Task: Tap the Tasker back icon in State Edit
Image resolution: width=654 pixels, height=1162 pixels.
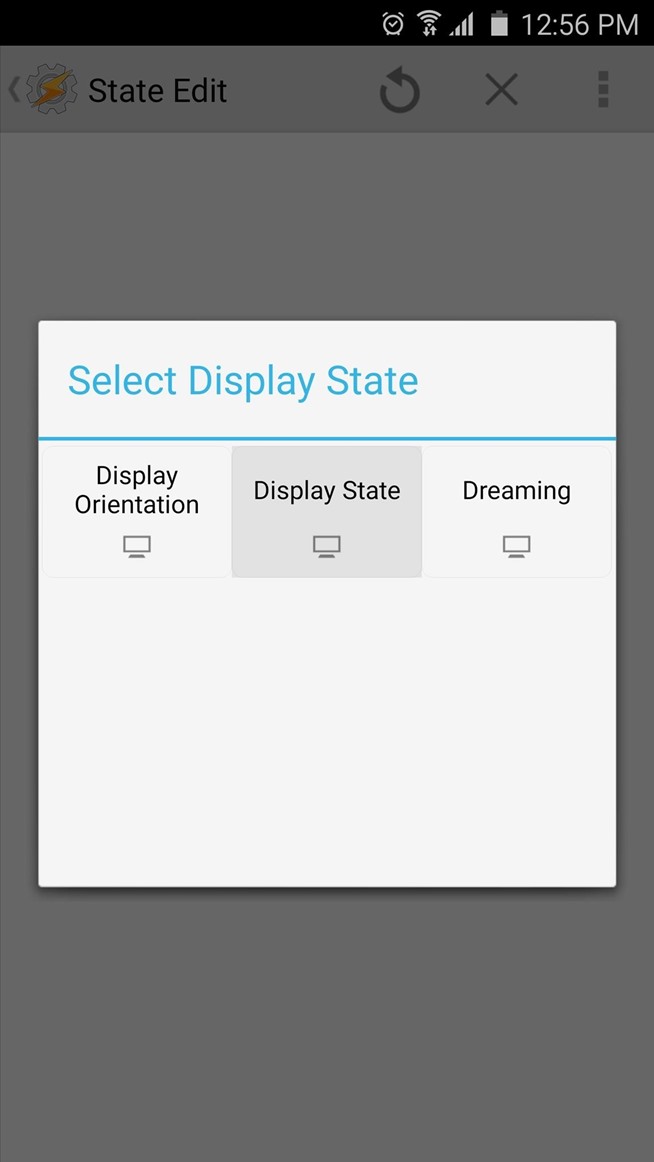Action: (42, 90)
